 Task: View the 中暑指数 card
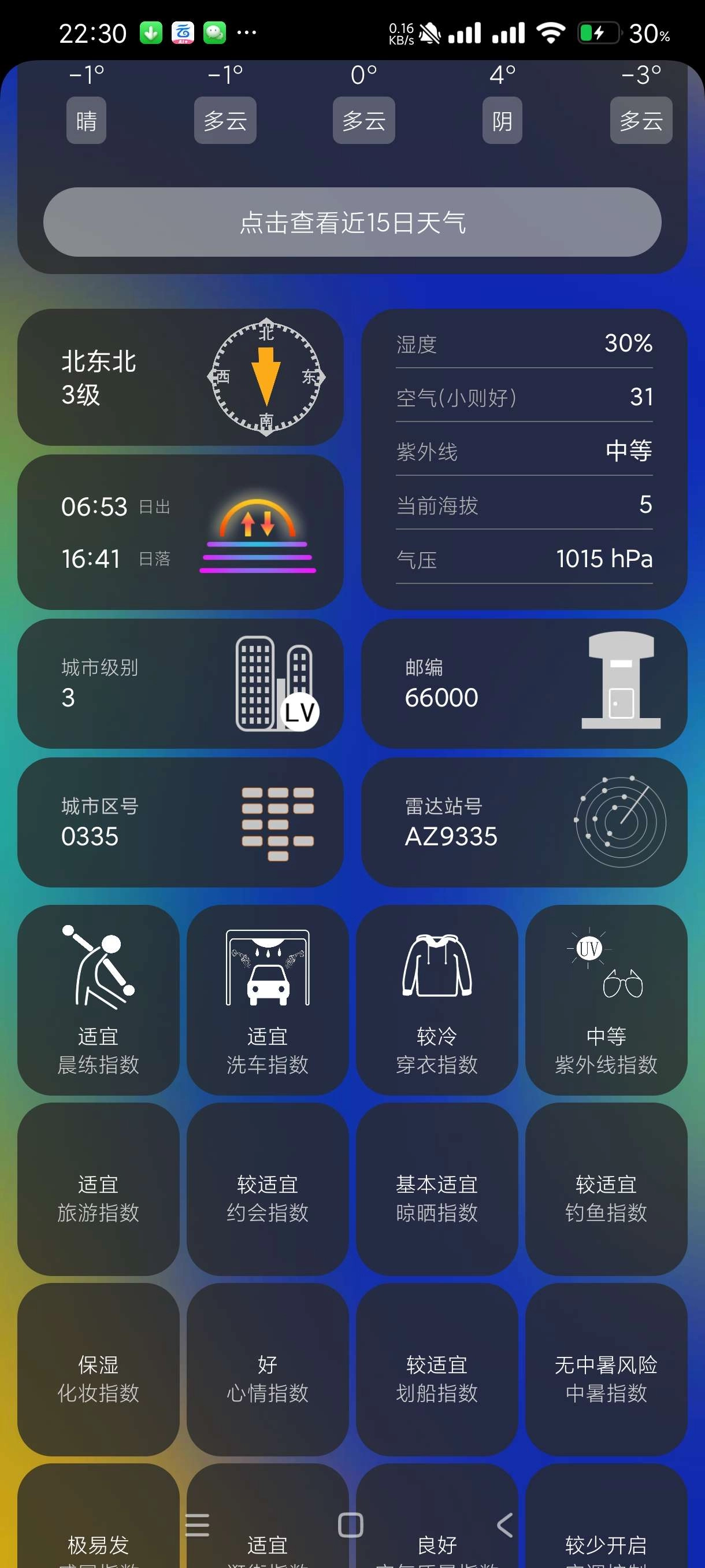coord(606,1369)
